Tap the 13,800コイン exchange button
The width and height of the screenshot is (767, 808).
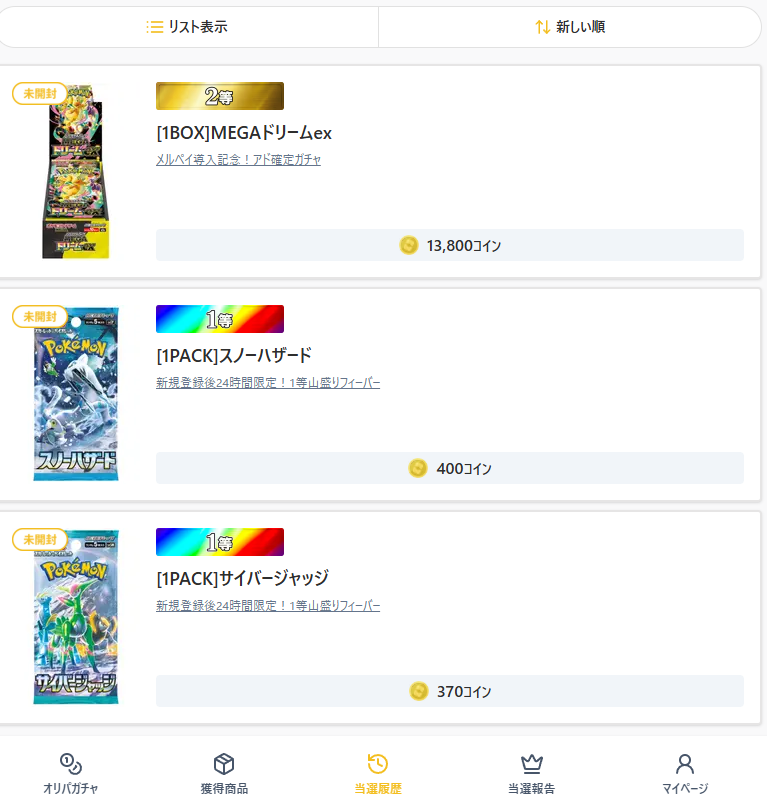[449, 245]
